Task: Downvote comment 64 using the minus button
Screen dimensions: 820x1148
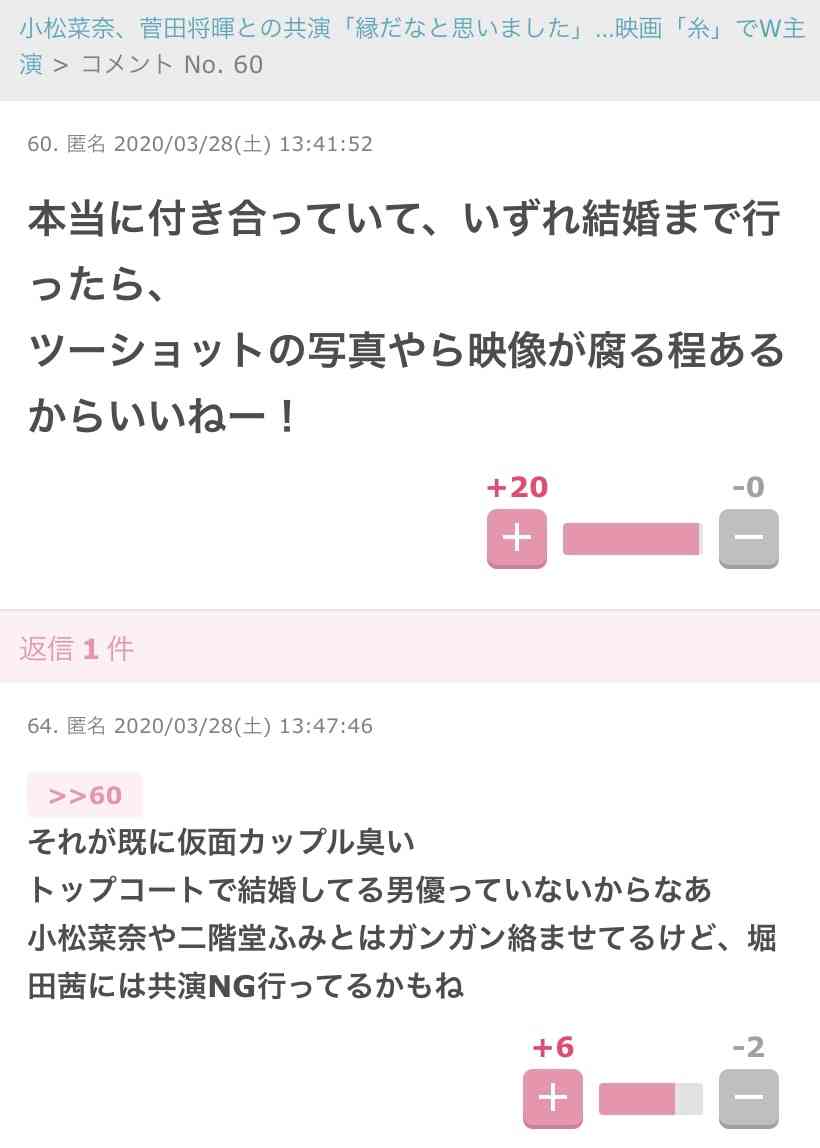Action: tap(751, 1097)
